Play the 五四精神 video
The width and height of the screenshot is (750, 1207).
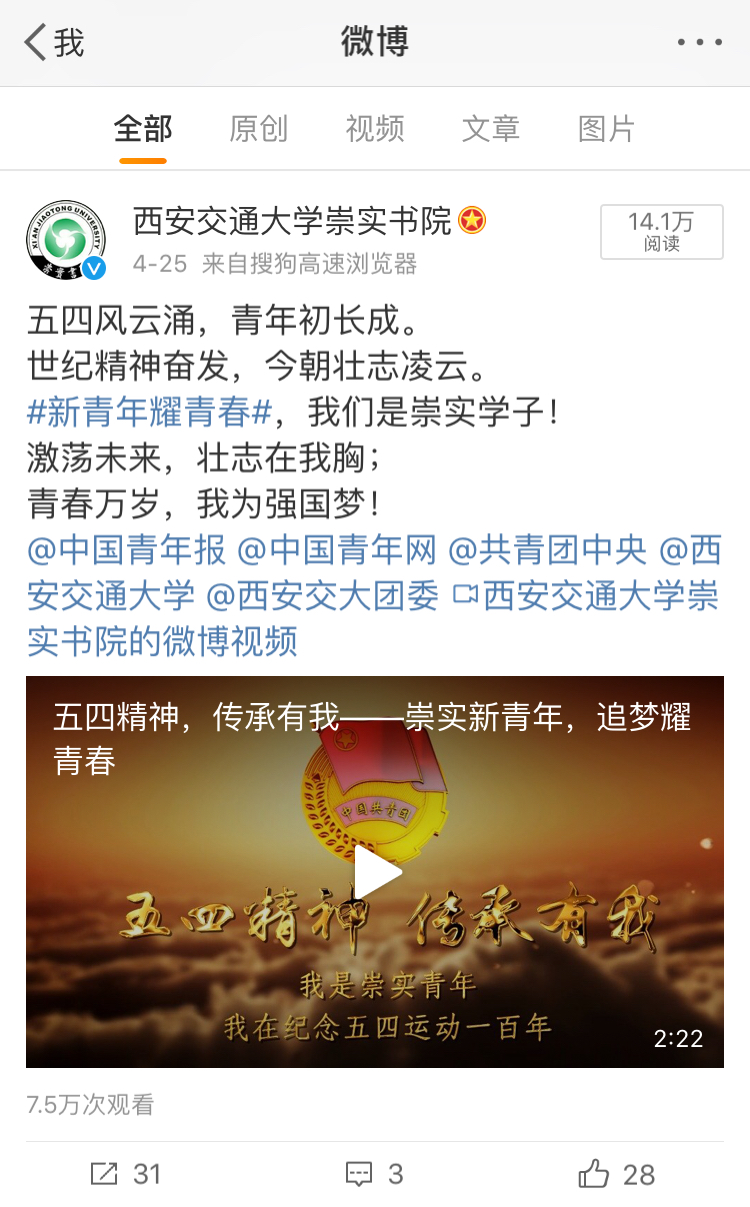point(375,872)
